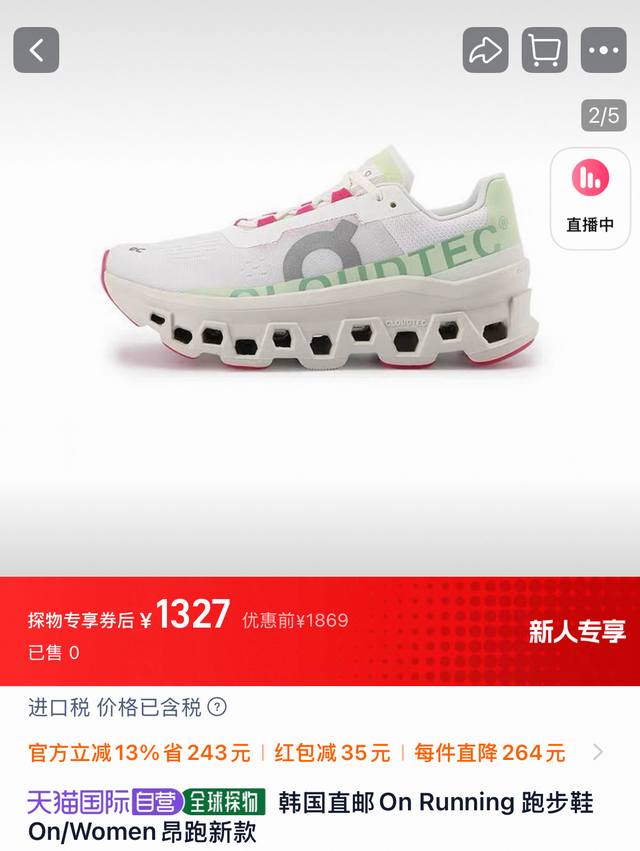Expand the 官方立减 discount details chevron

[598, 752]
